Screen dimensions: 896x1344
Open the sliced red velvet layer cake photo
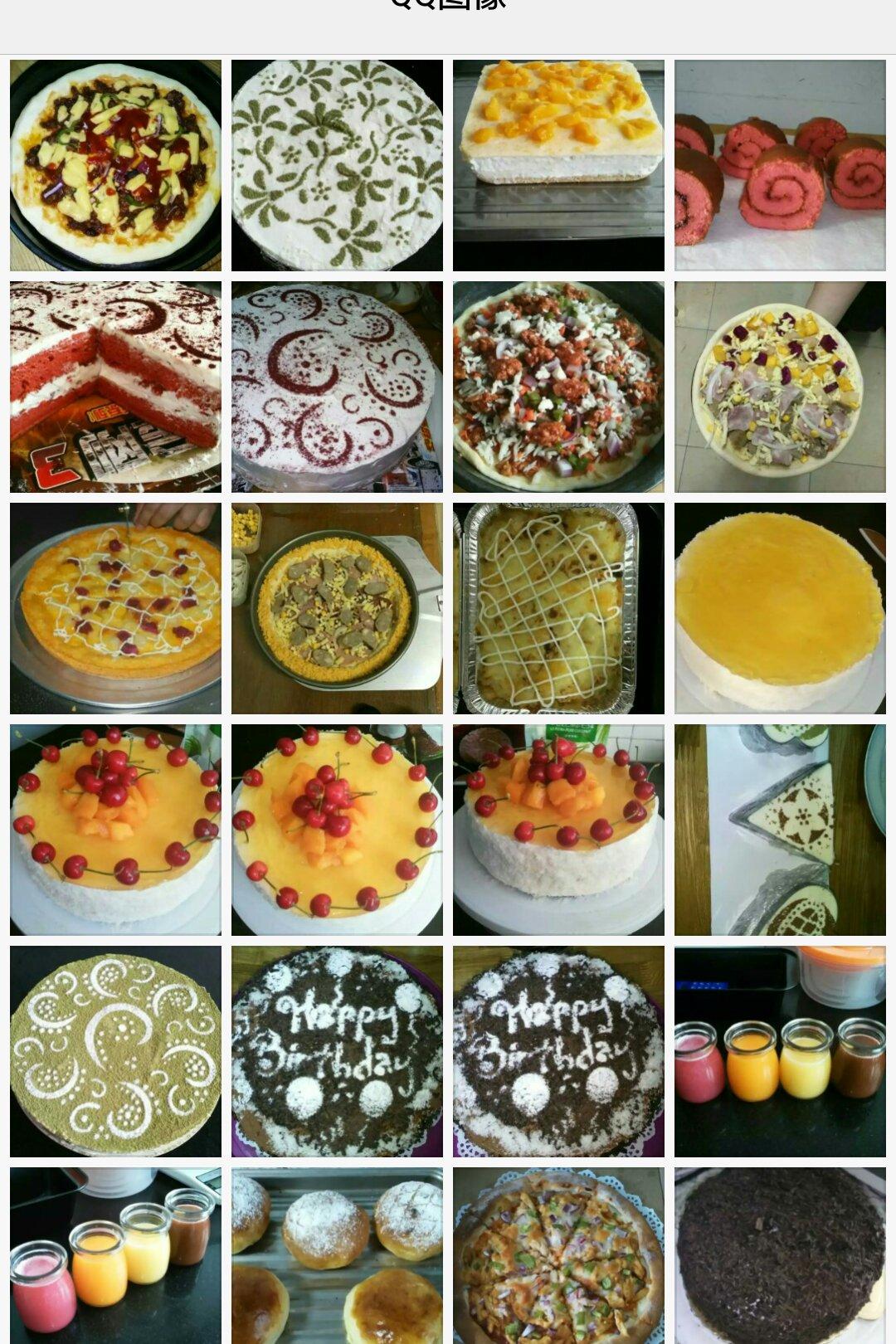pyautogui.click(x=115, y=387)
